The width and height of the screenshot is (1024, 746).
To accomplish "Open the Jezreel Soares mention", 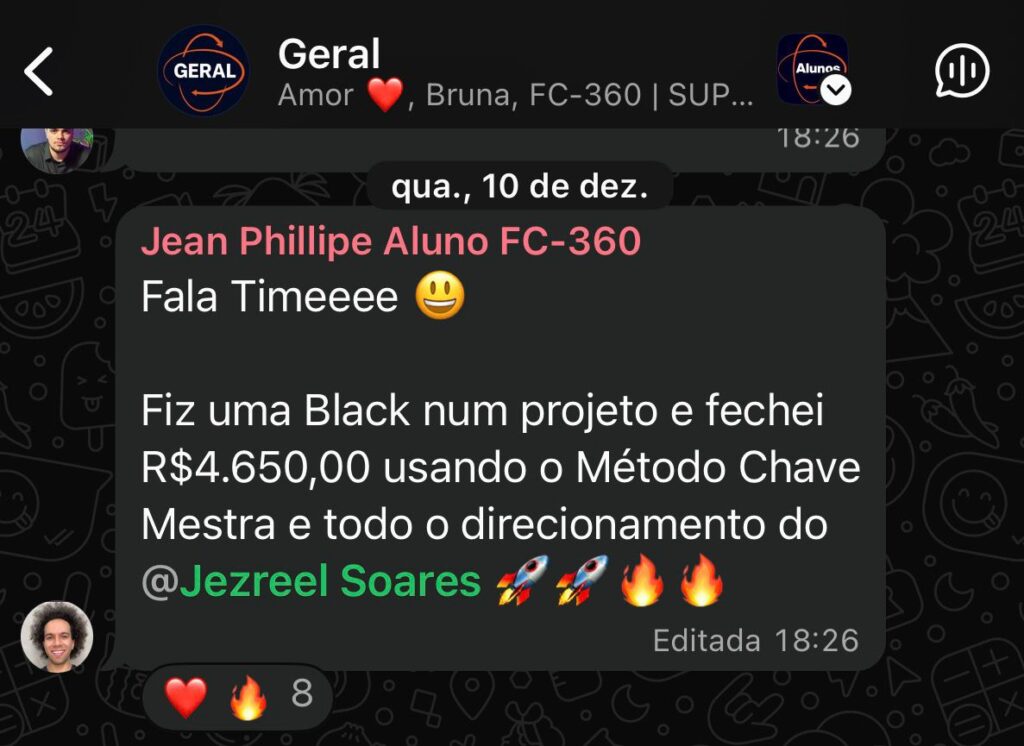I will click(329, 581).
